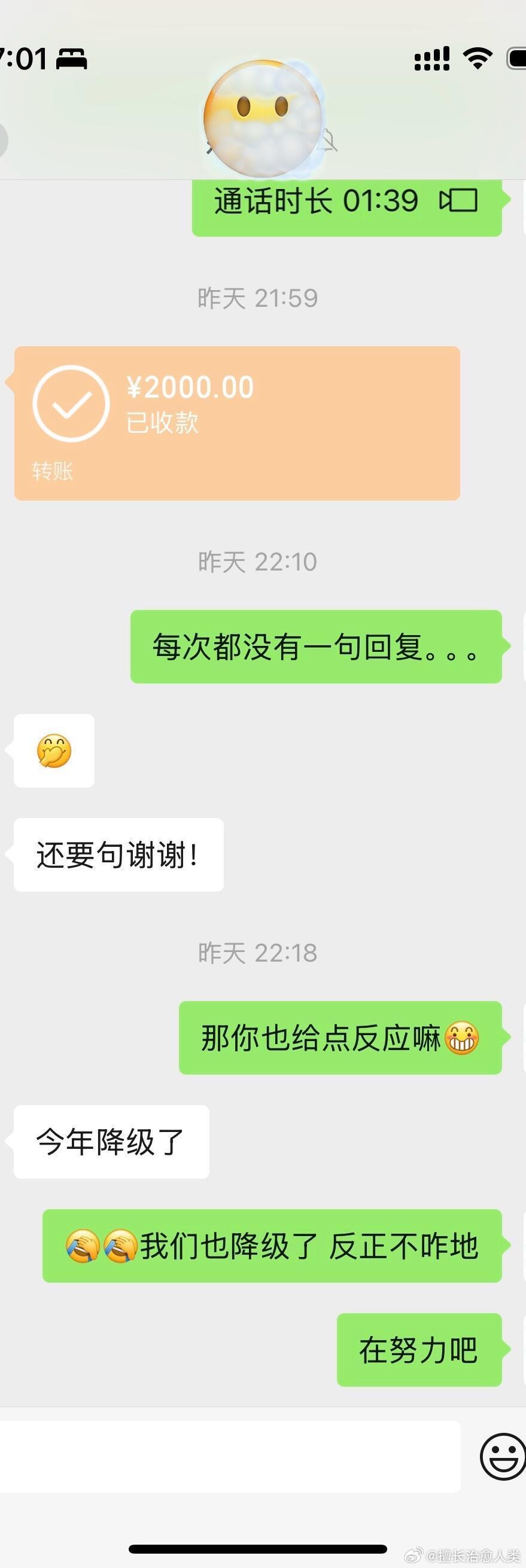Tap the 还要句谢谢 message bubble
Viewport: 526px width, 1568px height.
click(x=117, y=855)
